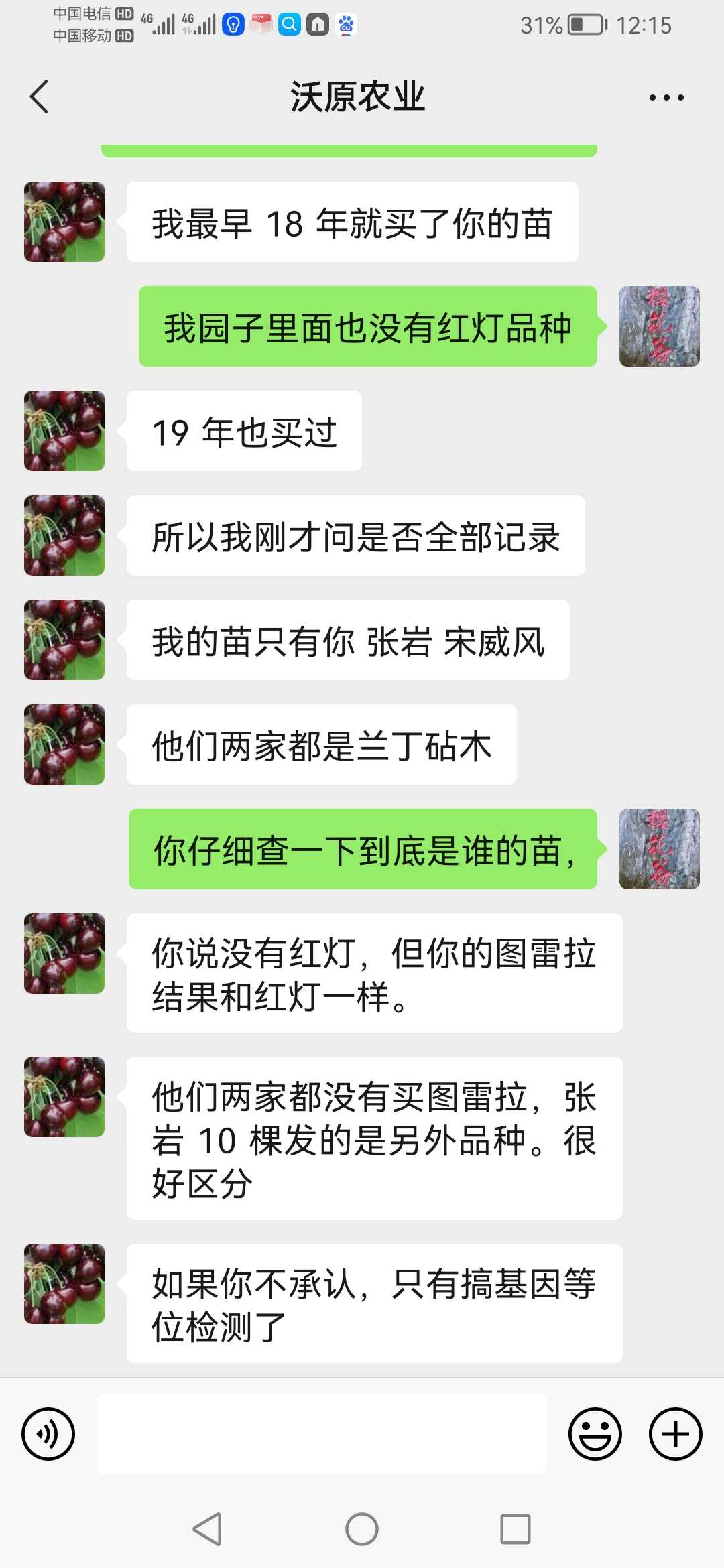Open chat info via three-dot menu
The width and height of the screenshot is (724, 1568).
(x=666, y=98)
